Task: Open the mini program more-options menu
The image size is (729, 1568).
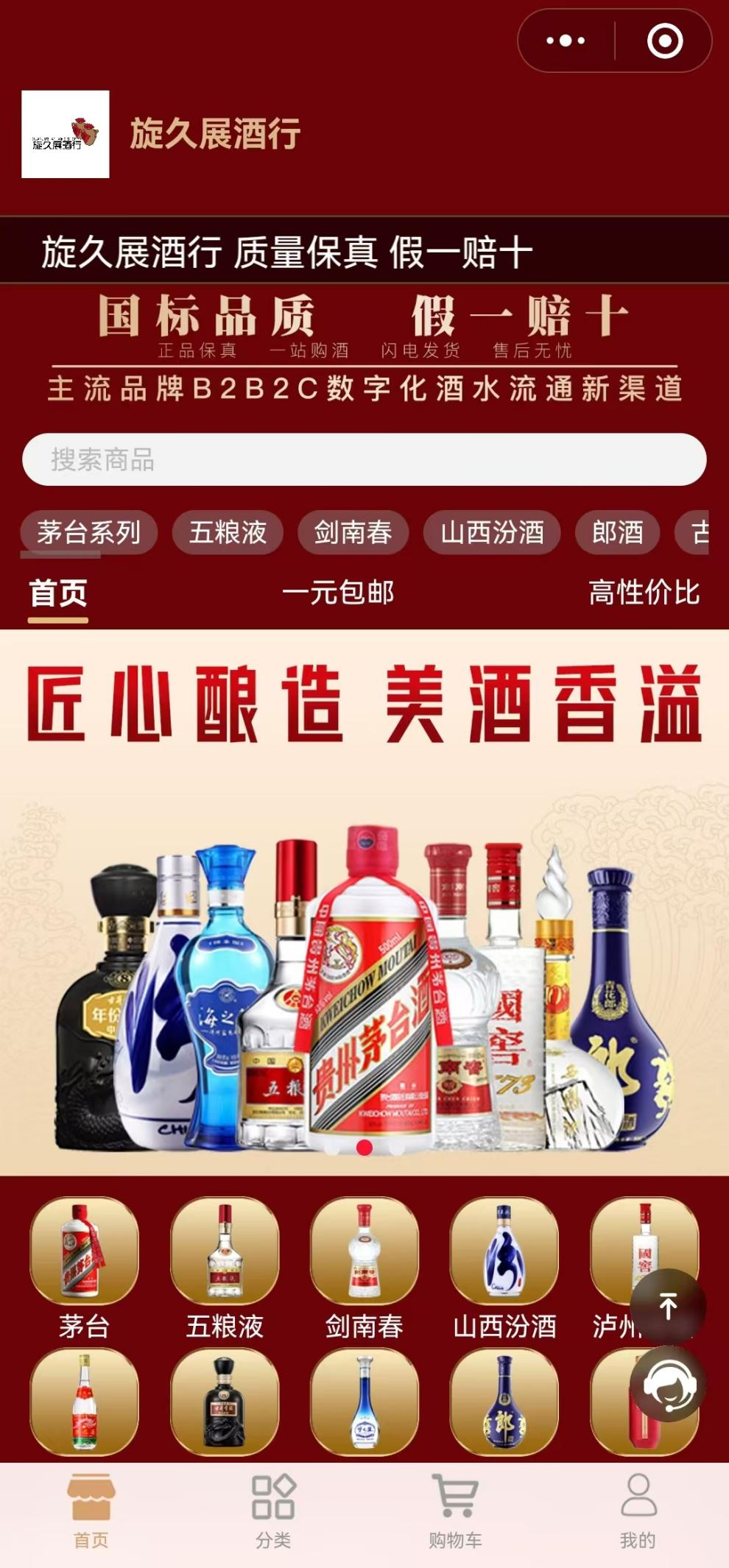Action: (566, 41)
